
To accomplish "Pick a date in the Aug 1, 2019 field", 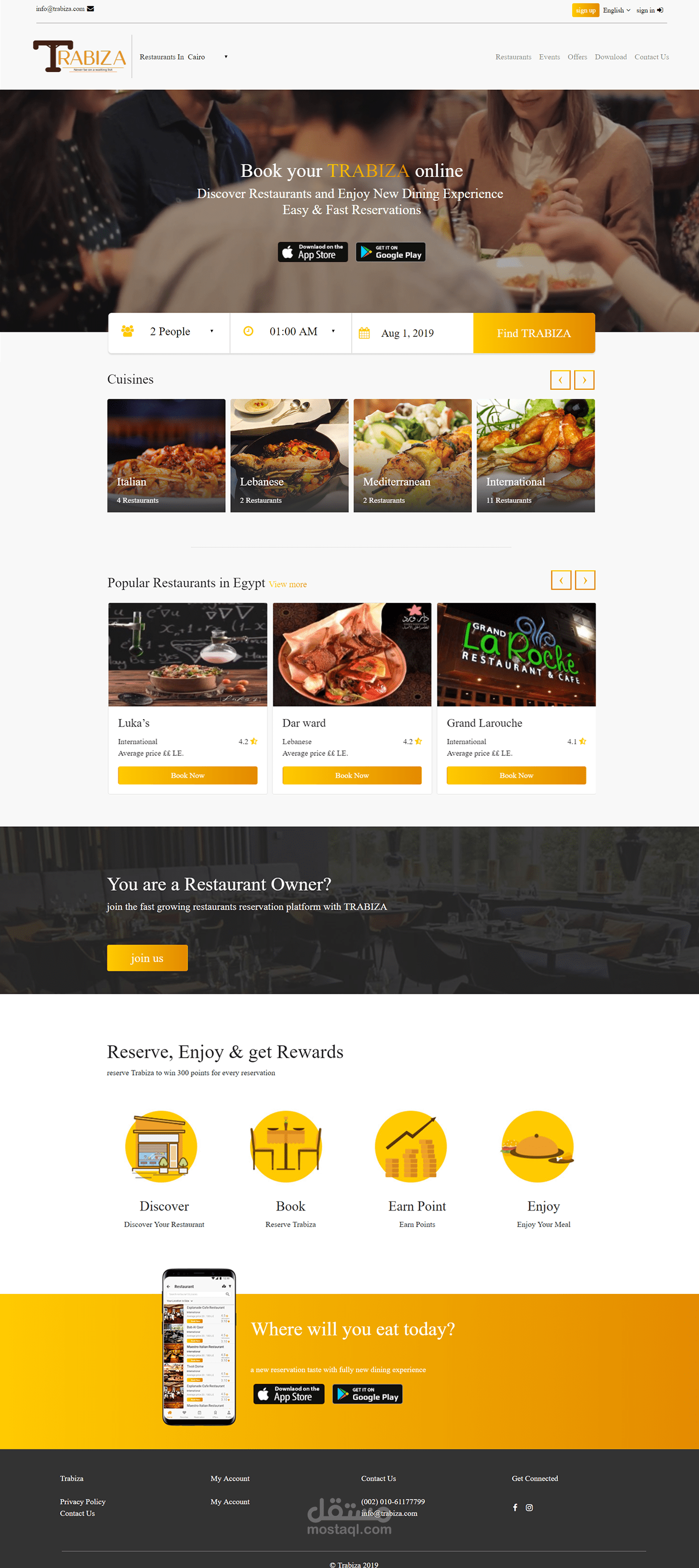I will coord(412,333).
